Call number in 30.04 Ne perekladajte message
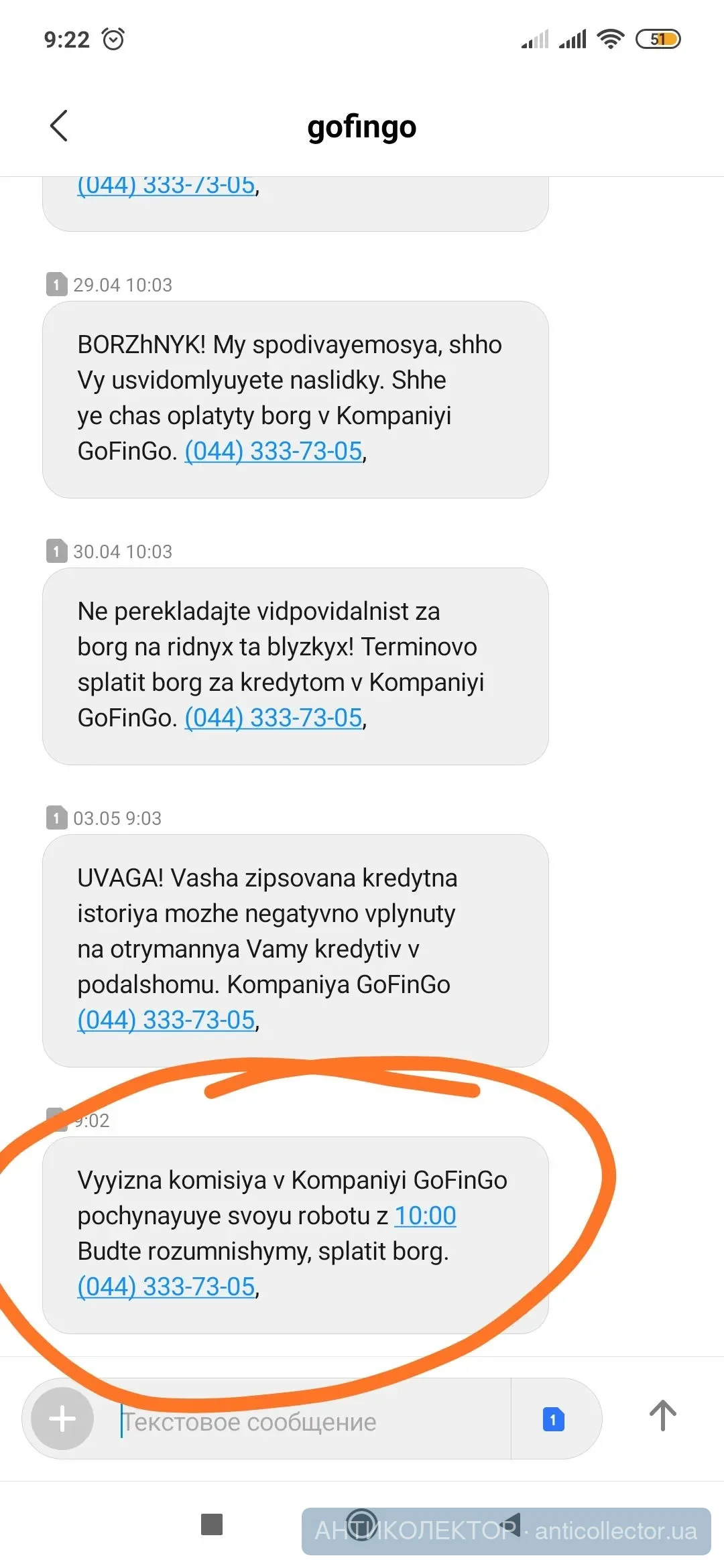724x1568 pixels. point(274,718)
